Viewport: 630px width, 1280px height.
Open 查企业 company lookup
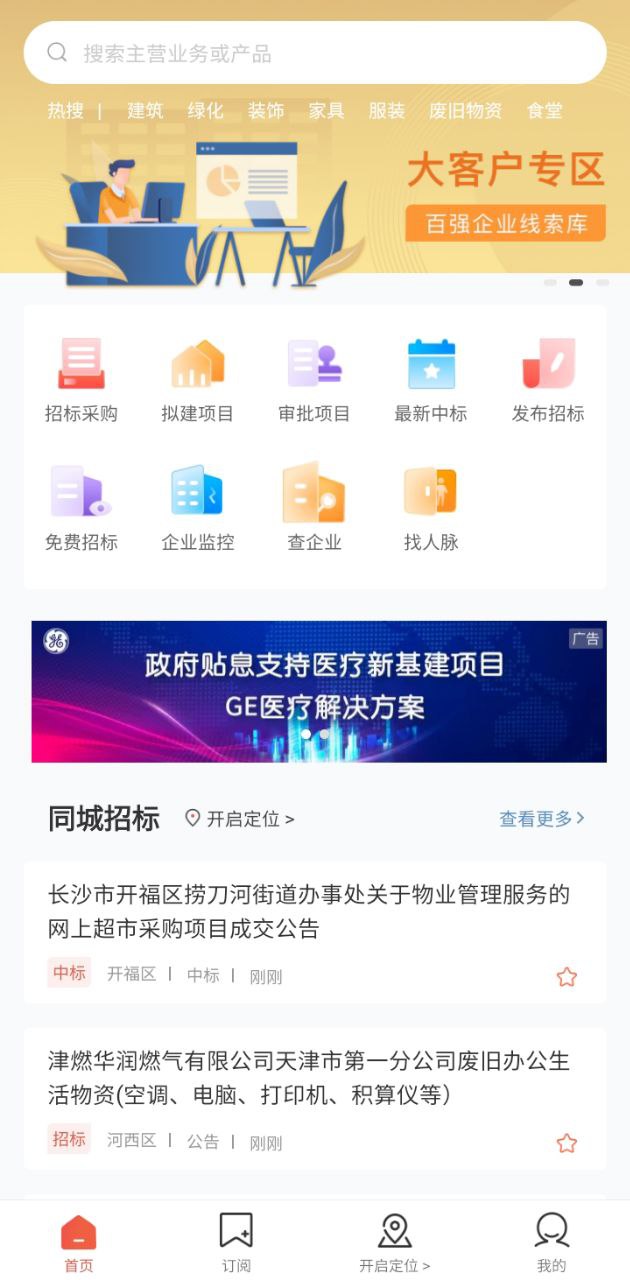[314, 508]
